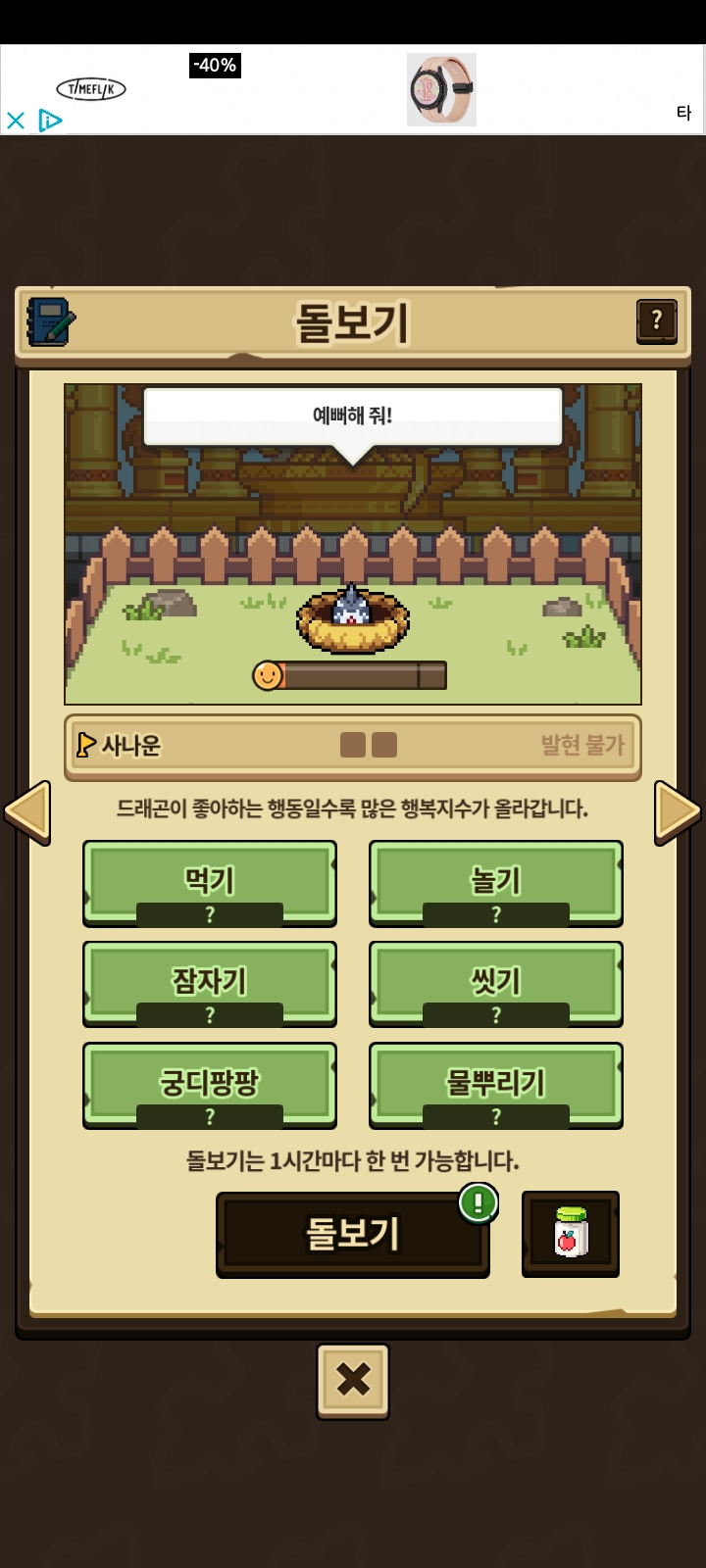Go to the previous dragon with left arrow
Image resolution: width=706 pixels, height=1568 pixels.
click(x=27, y=811)
